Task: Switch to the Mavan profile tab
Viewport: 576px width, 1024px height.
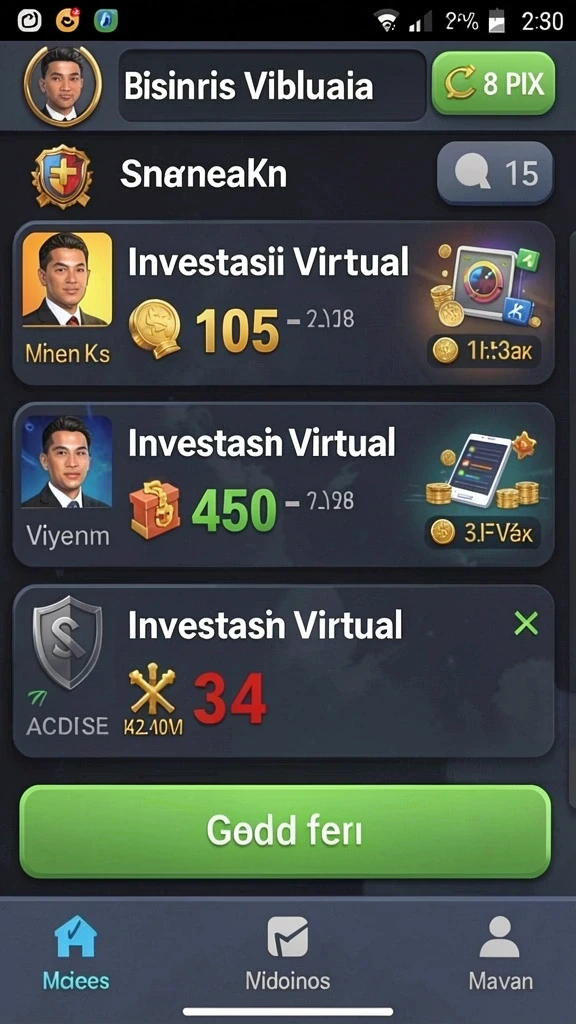Action: (x=500, y=953)
